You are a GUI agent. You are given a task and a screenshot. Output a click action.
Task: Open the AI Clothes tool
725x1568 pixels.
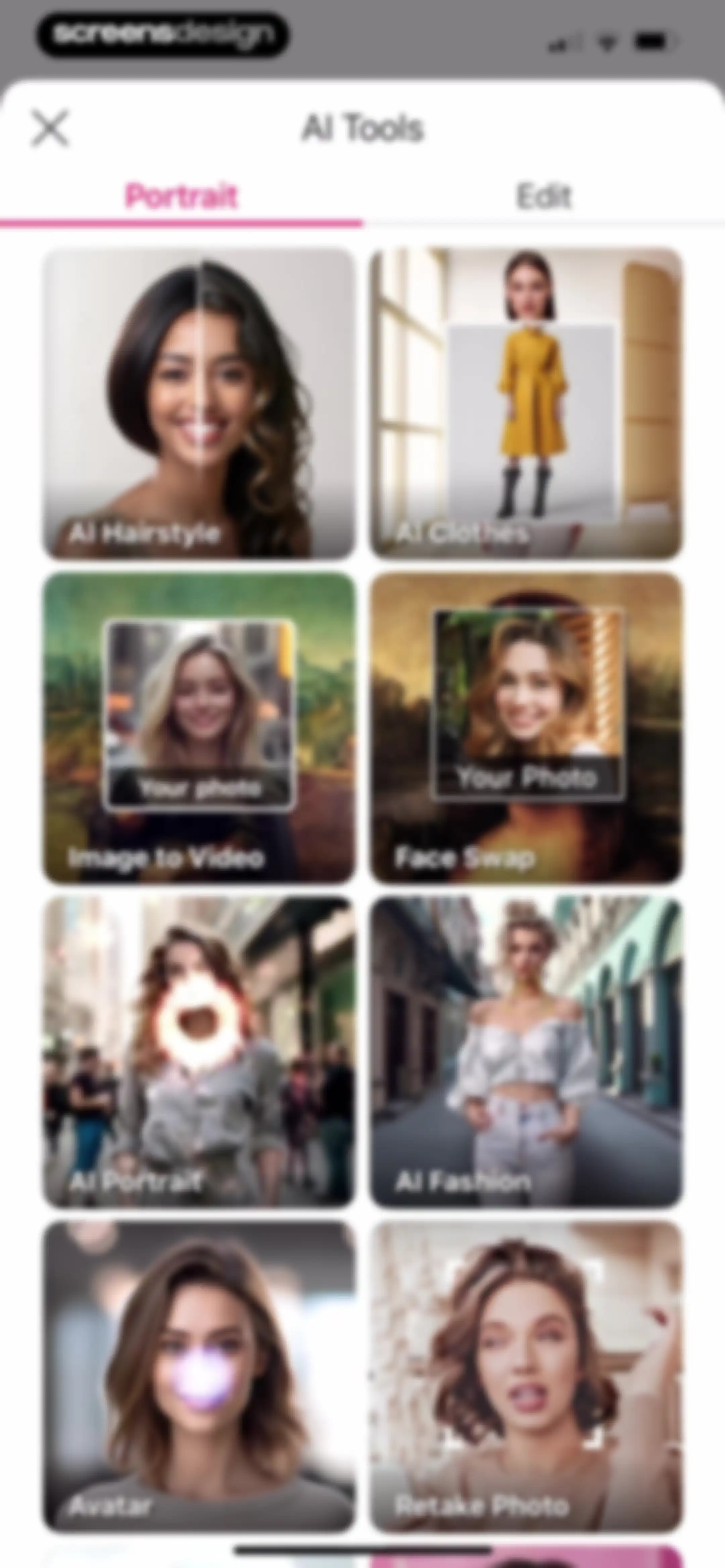tap(526, 403)
